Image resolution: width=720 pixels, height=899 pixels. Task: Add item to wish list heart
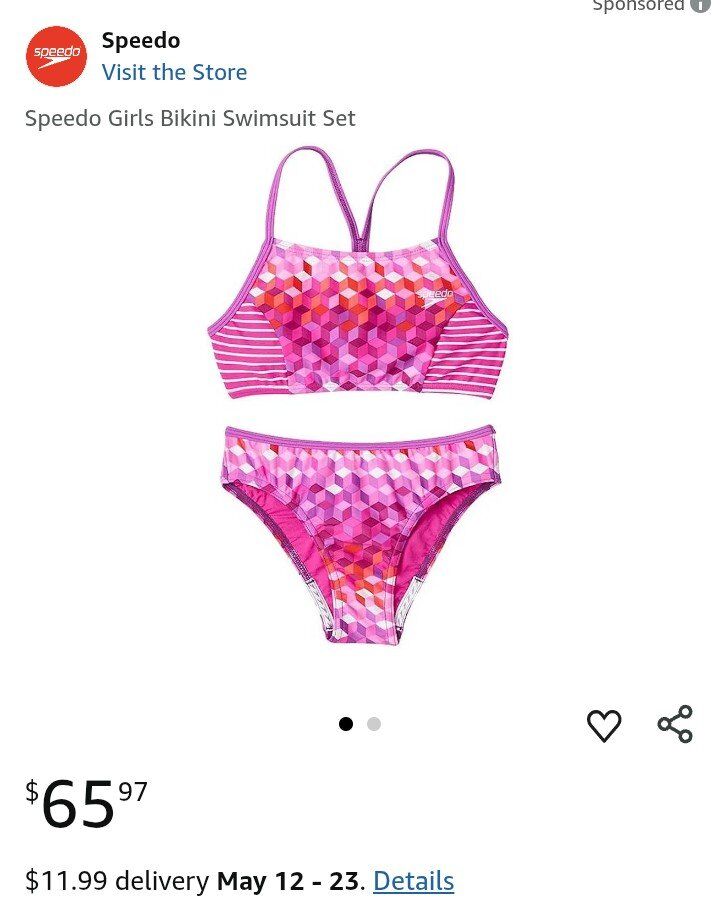[x=603, y=725]
